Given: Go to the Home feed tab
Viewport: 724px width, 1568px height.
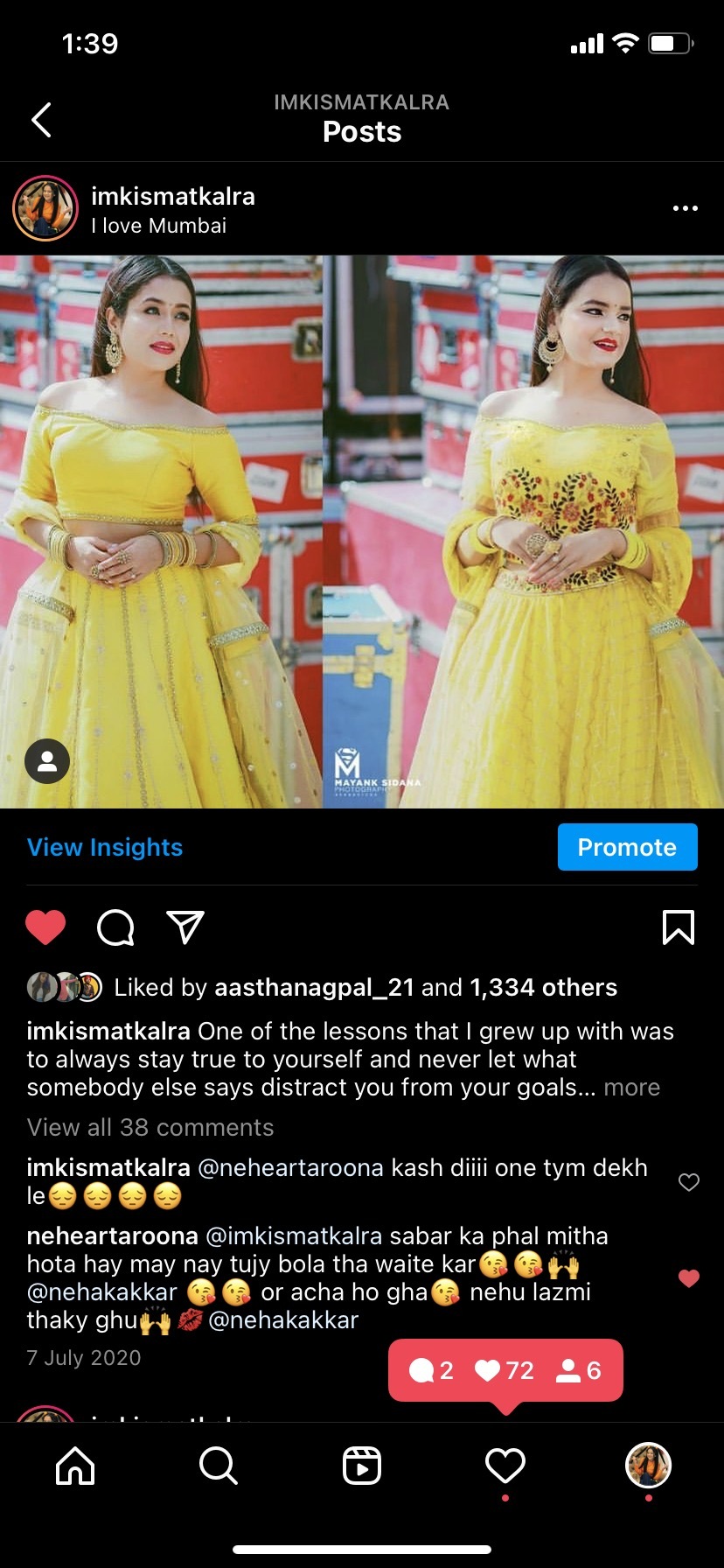Looking at the screenshot, I should click(x=75, y=1466).
